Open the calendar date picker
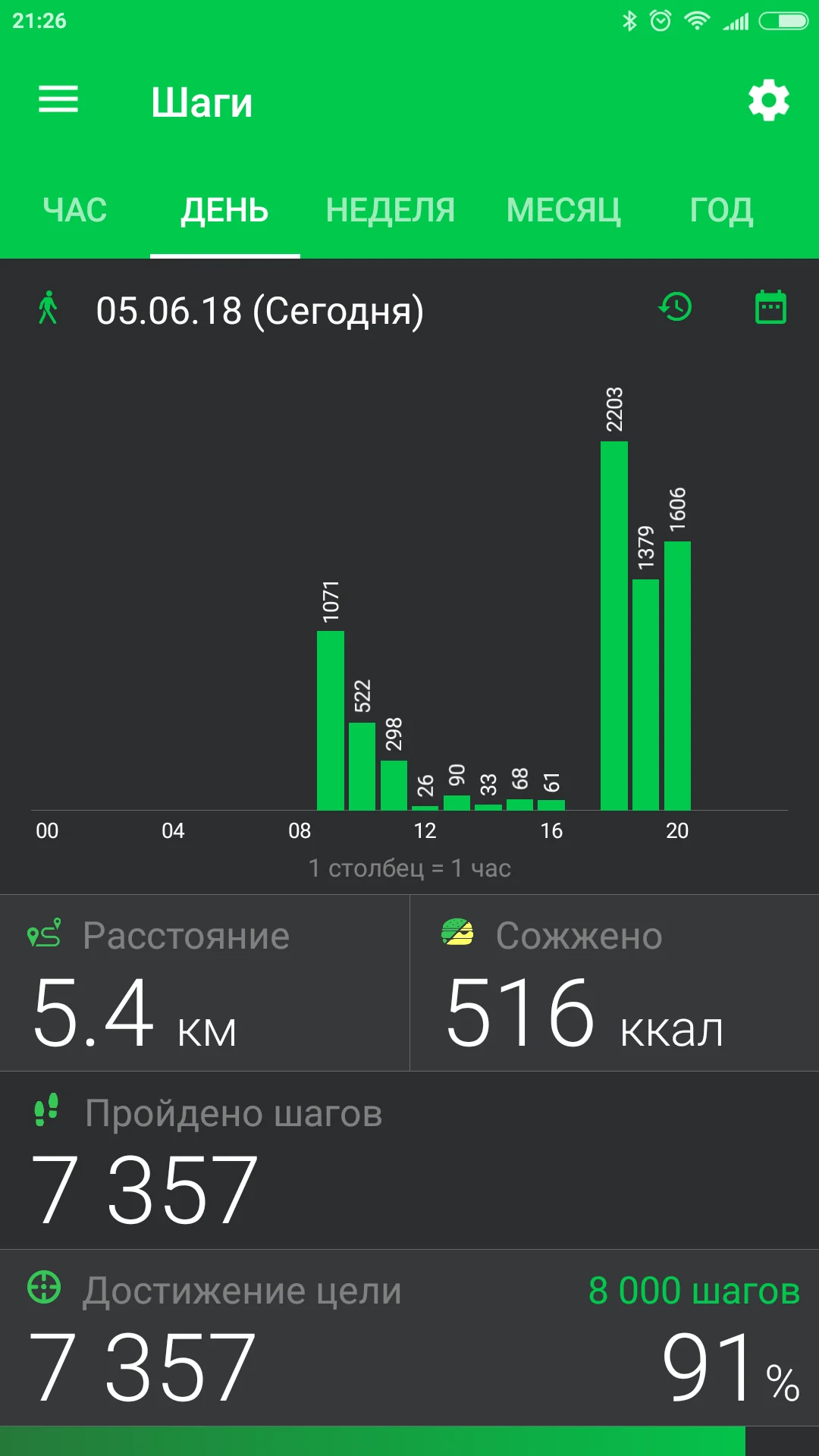Screen dimensions: 819x1456 [x=770, y=307]
